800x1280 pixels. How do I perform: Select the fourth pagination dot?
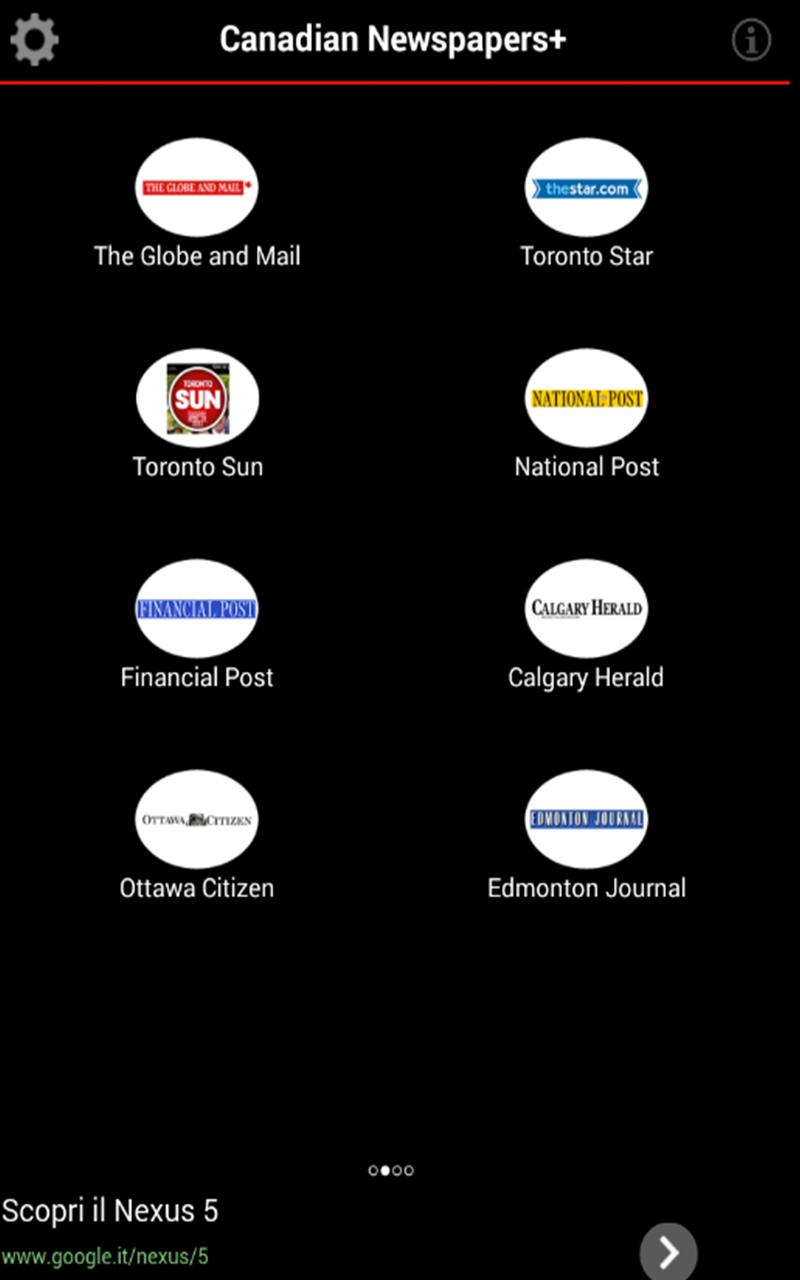(410, 1170)
